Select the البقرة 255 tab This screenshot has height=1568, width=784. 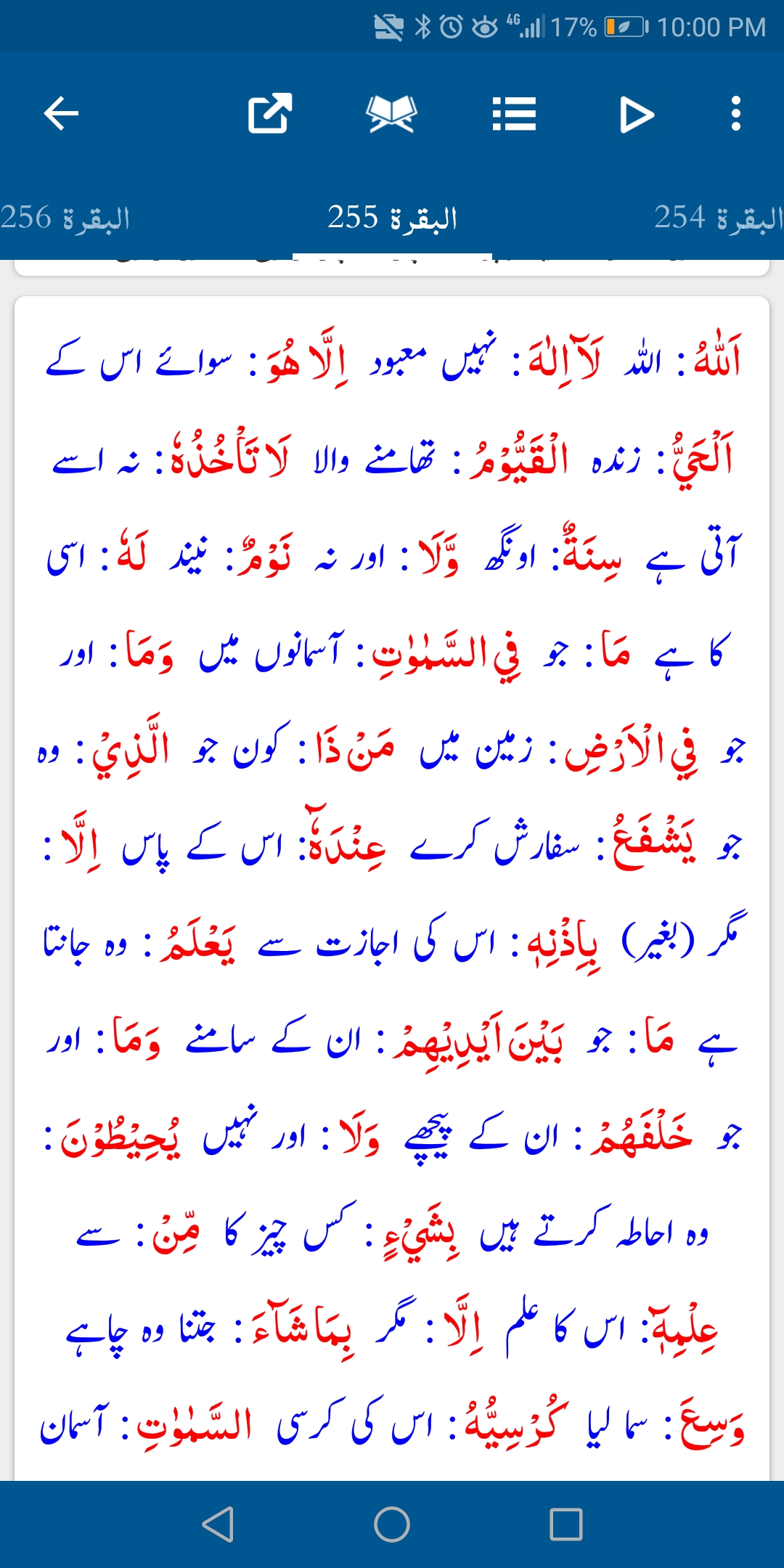tap(392, 218)
